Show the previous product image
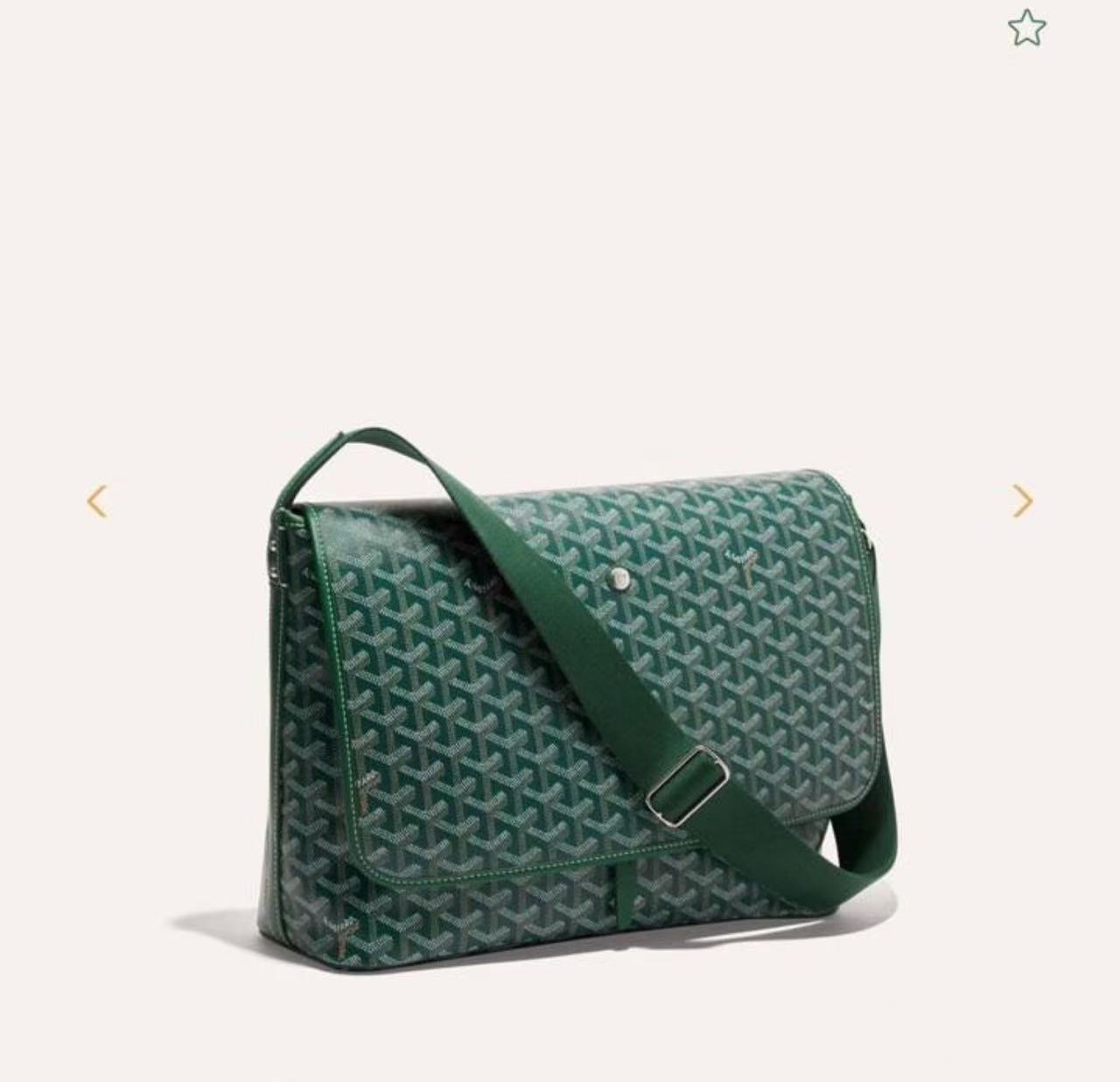1120x1082 pixels. pyautogui.click(x=97, y=502)
